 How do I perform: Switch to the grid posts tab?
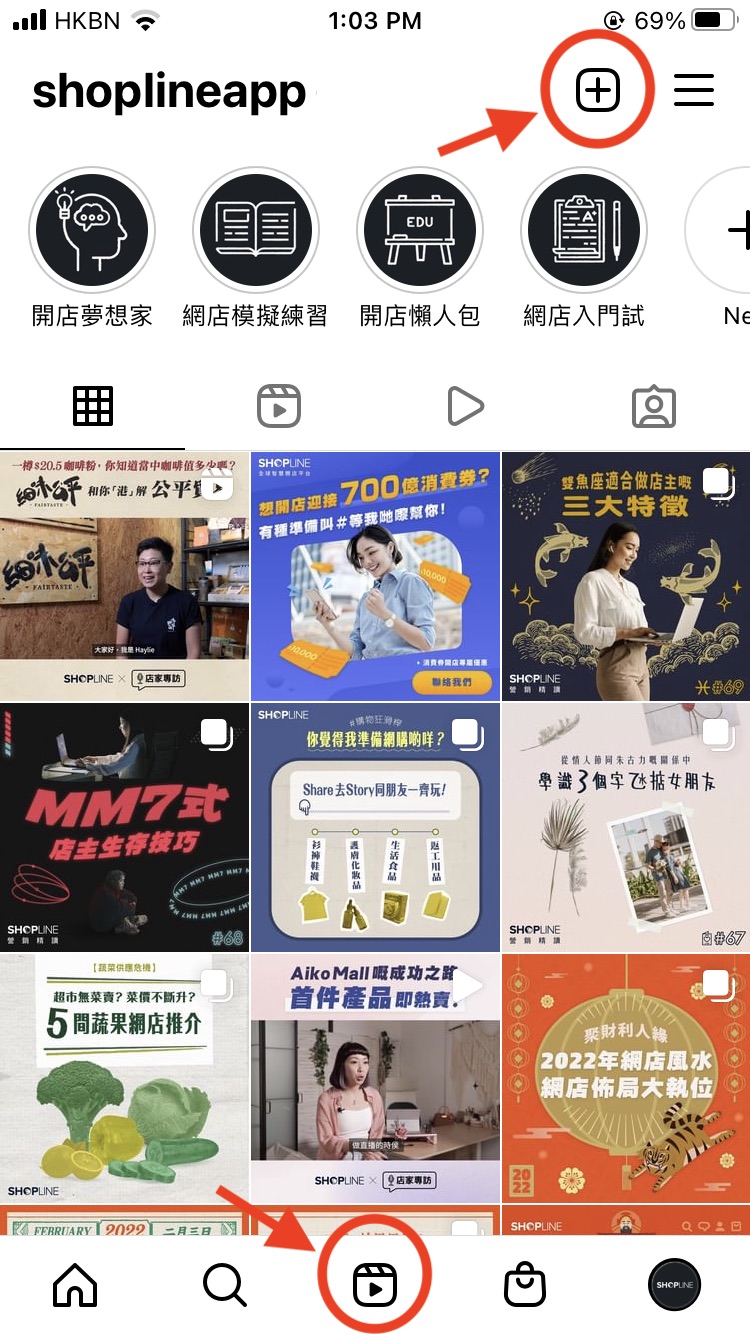click(93, 405)
